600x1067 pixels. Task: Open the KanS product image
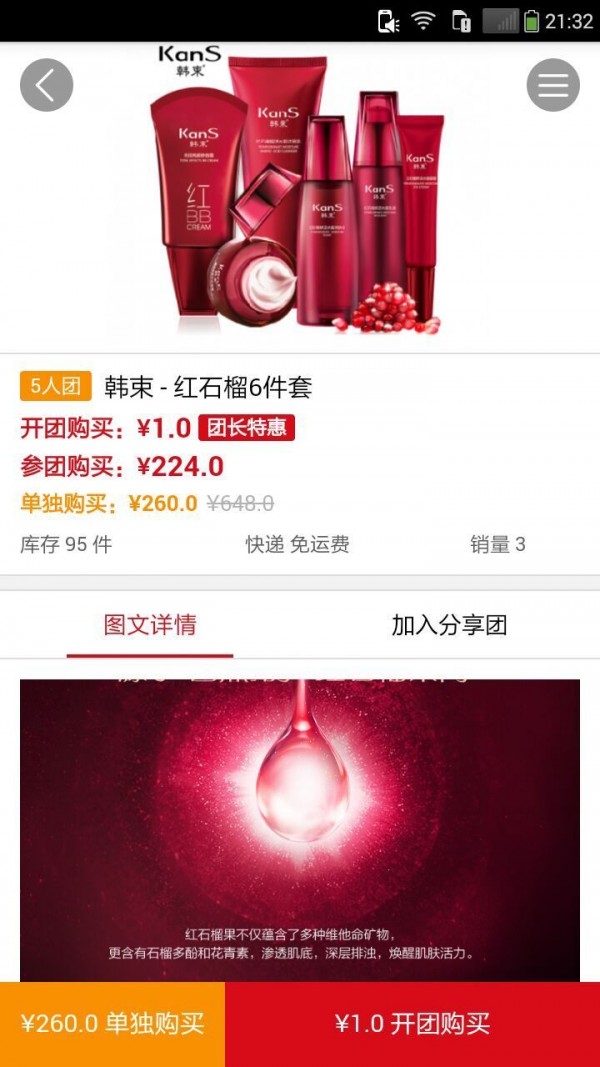[x=300, y=195]
